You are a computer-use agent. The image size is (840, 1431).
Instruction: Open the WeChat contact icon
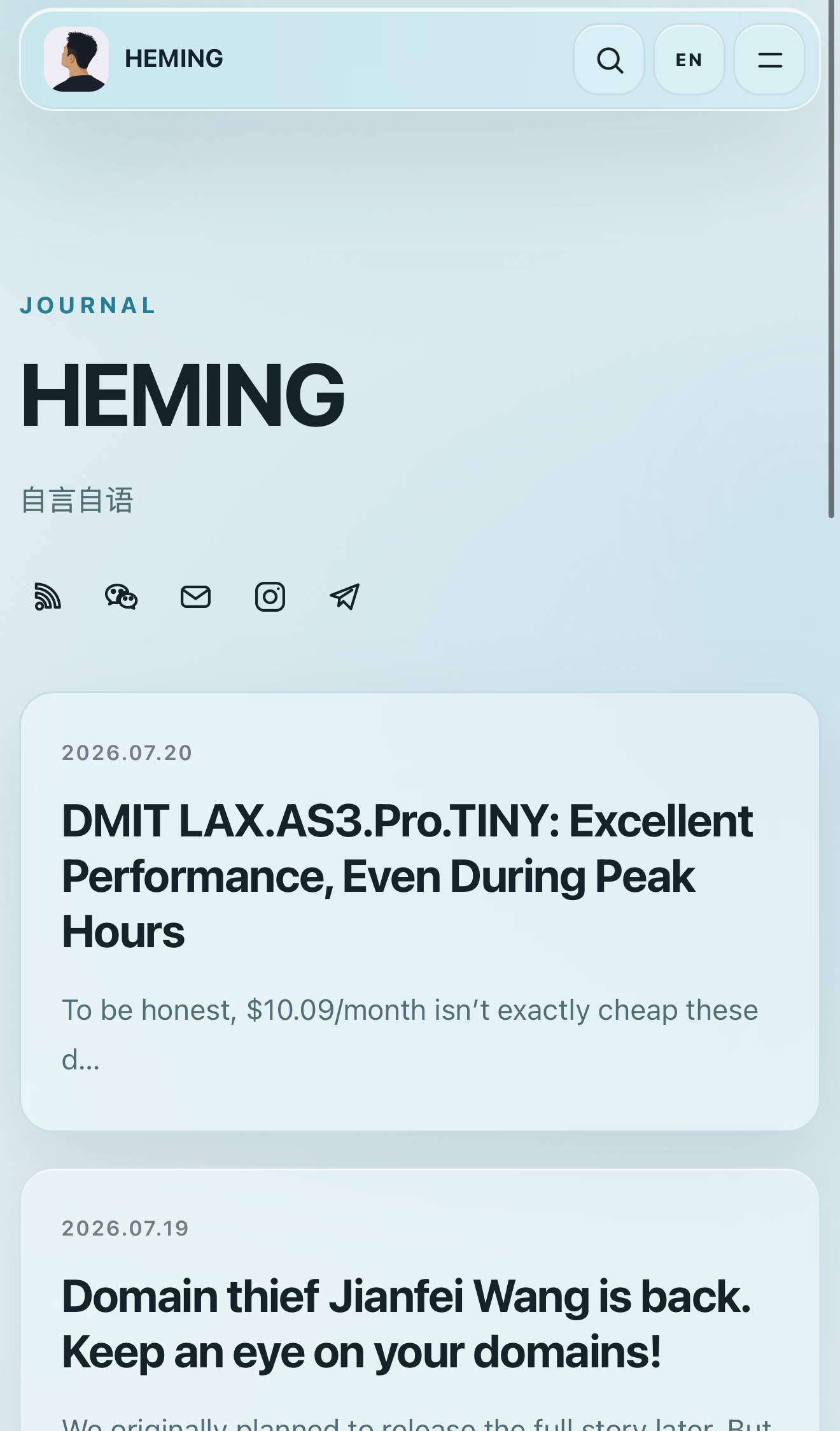pos(121,597)
